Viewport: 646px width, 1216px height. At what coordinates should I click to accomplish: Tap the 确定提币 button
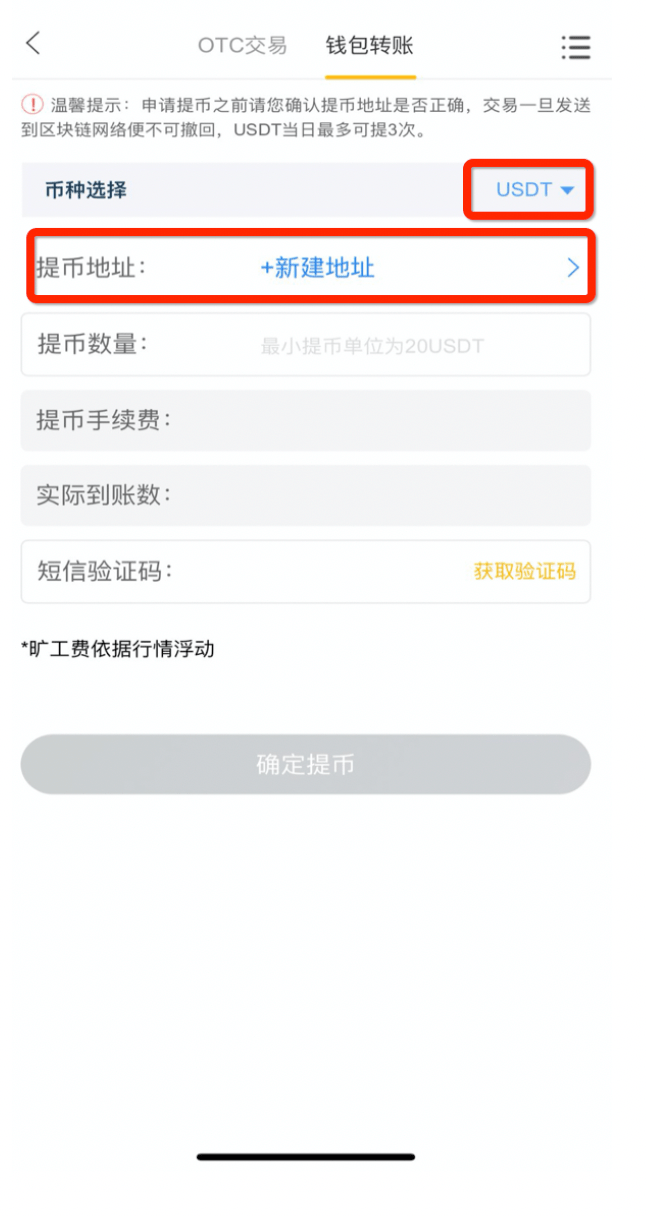305,765
